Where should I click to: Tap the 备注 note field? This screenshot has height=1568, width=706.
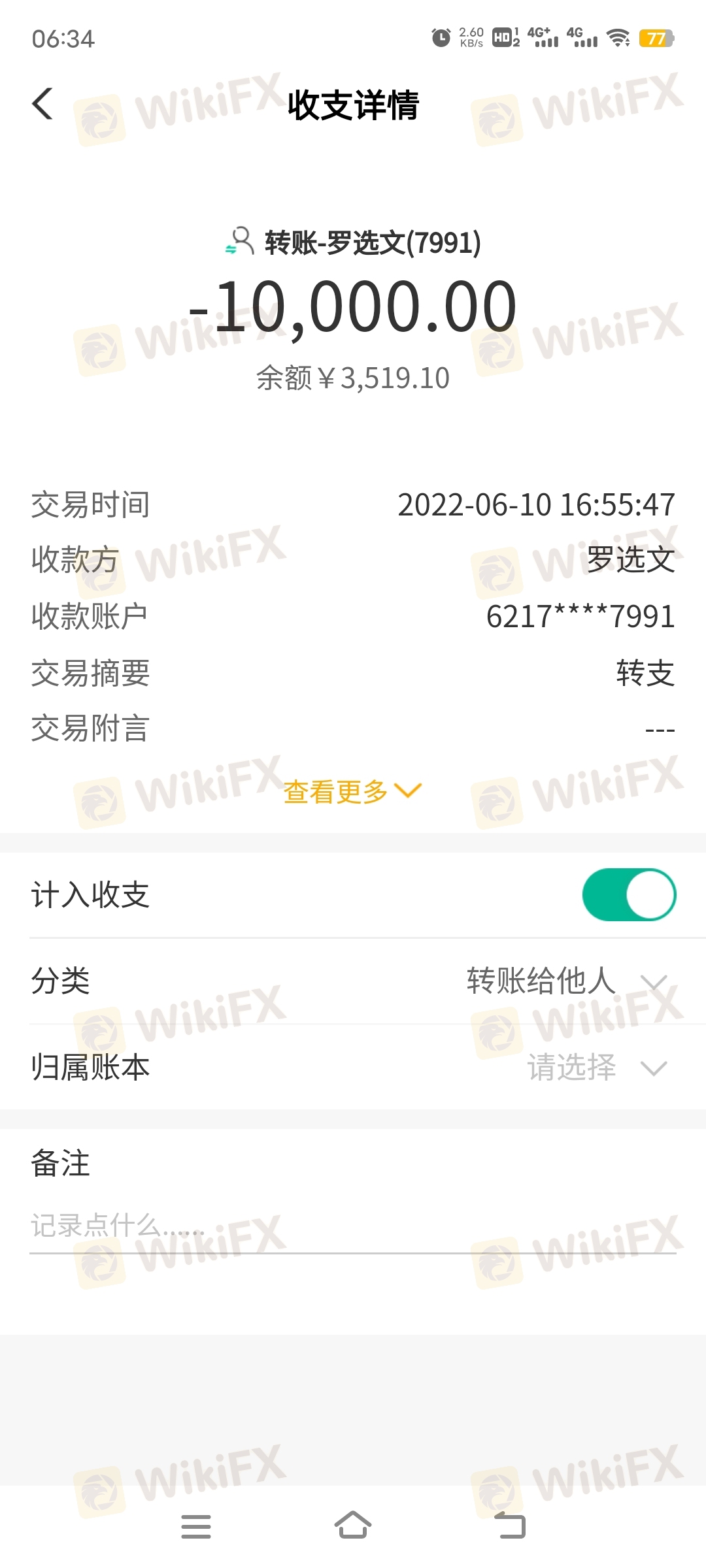click(353, 1226)
